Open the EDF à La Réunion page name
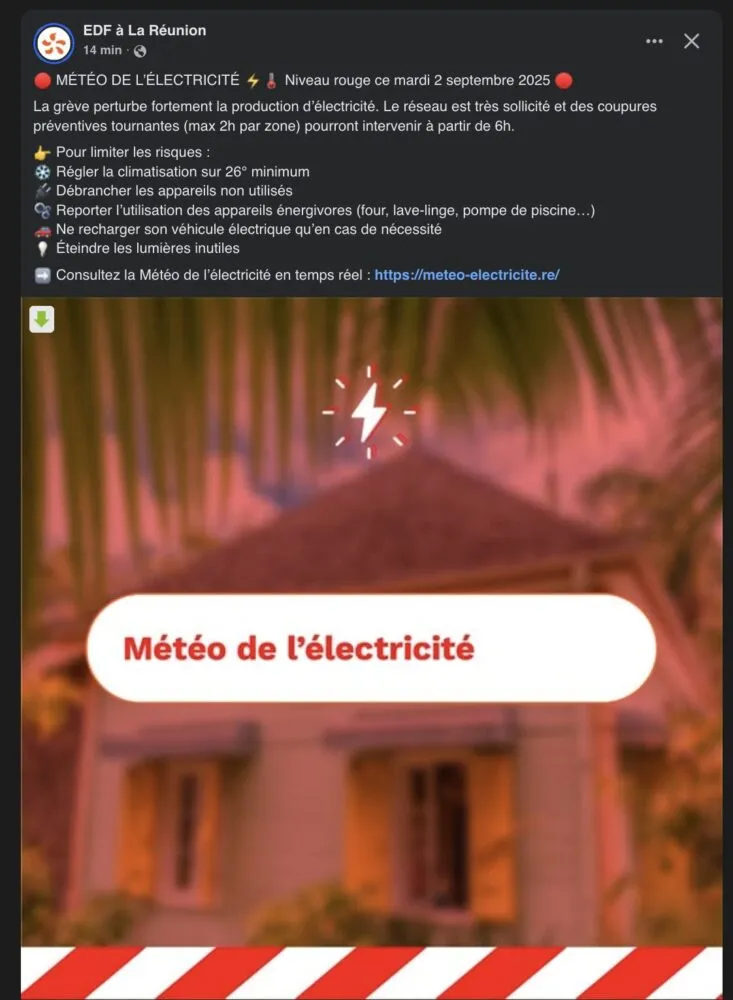This screenshot has height=1000, width=733. [144, 30]
